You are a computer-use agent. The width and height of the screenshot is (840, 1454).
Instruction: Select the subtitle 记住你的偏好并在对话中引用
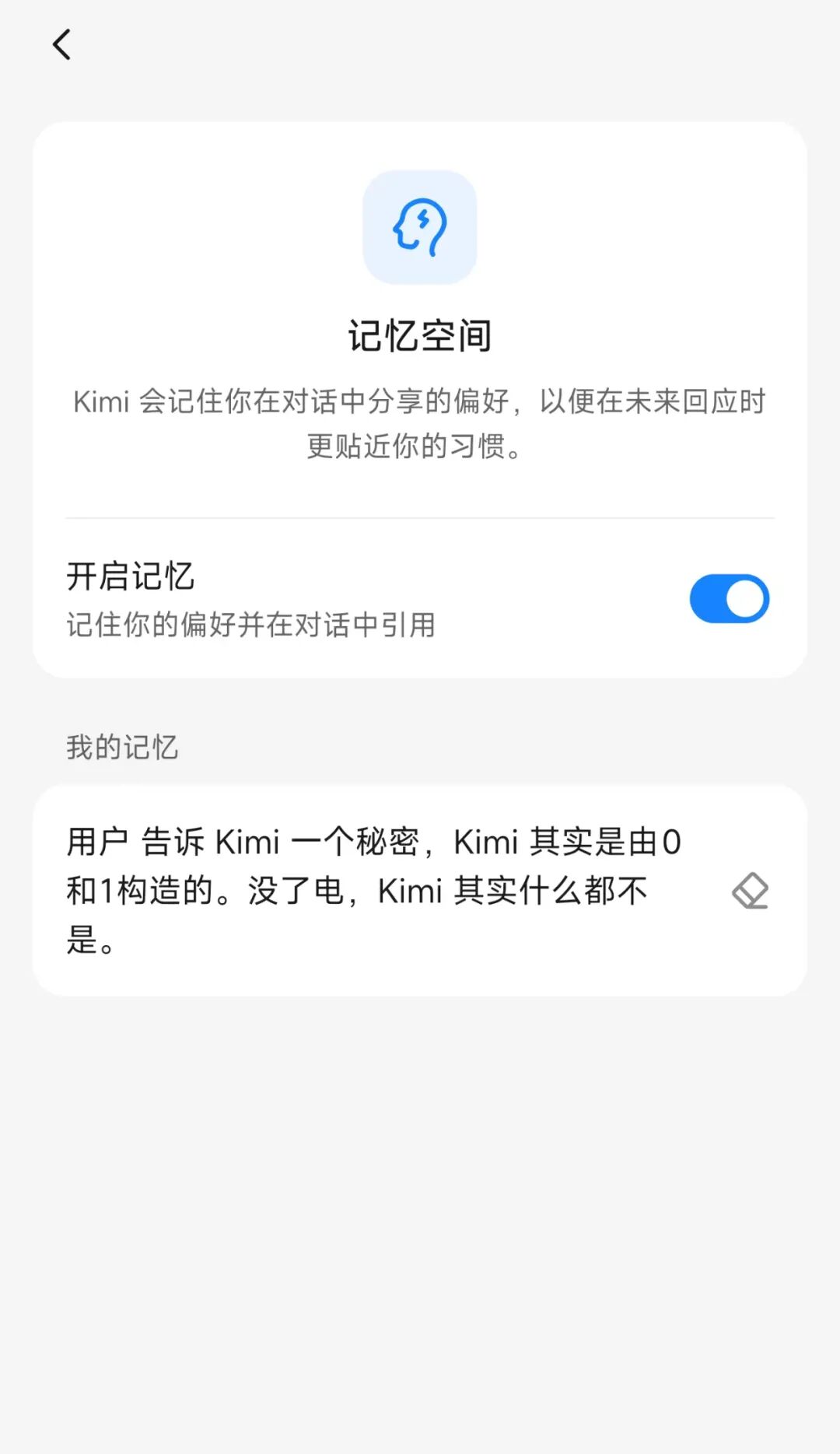(x=250, y=622)
